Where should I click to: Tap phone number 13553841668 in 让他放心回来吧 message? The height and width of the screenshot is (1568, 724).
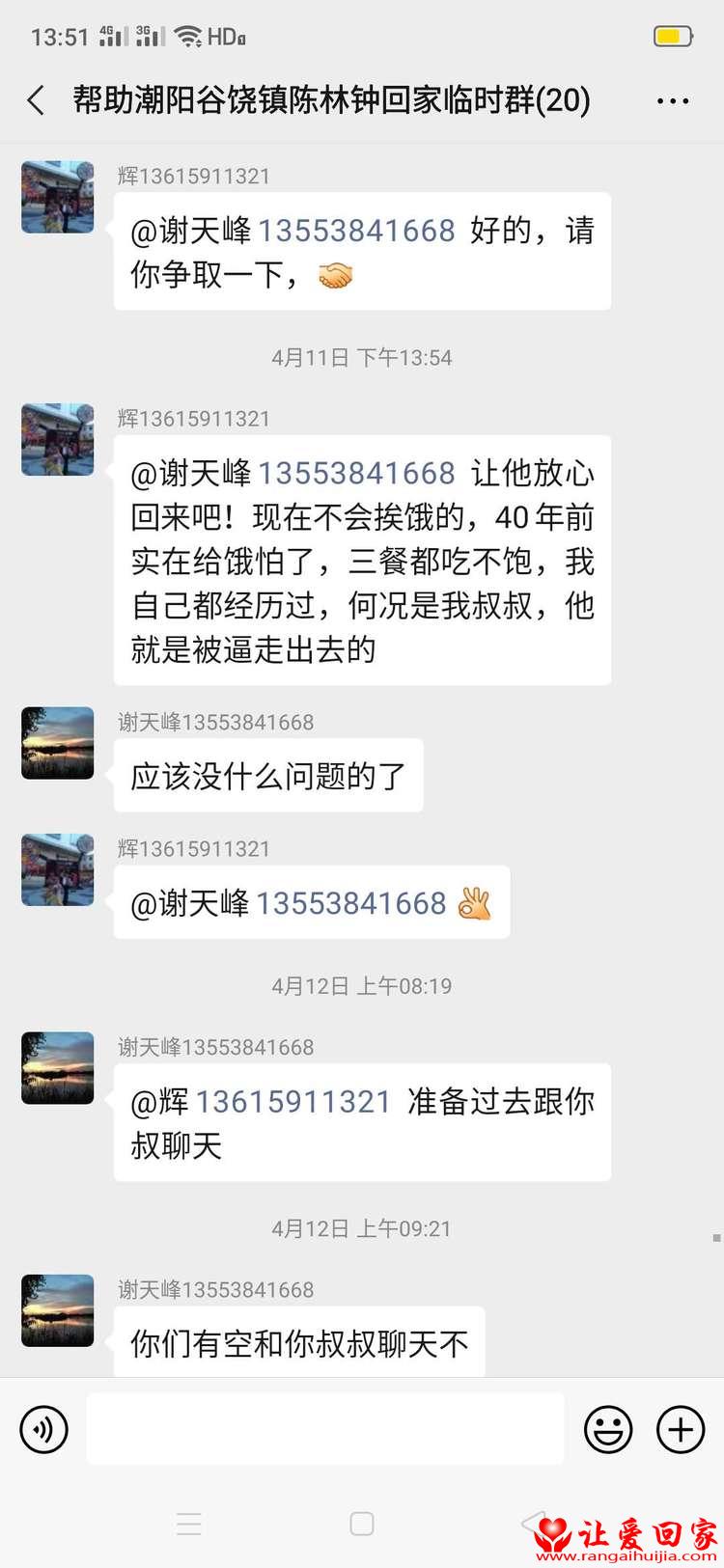pyautogui.click(x=356, y=474)
